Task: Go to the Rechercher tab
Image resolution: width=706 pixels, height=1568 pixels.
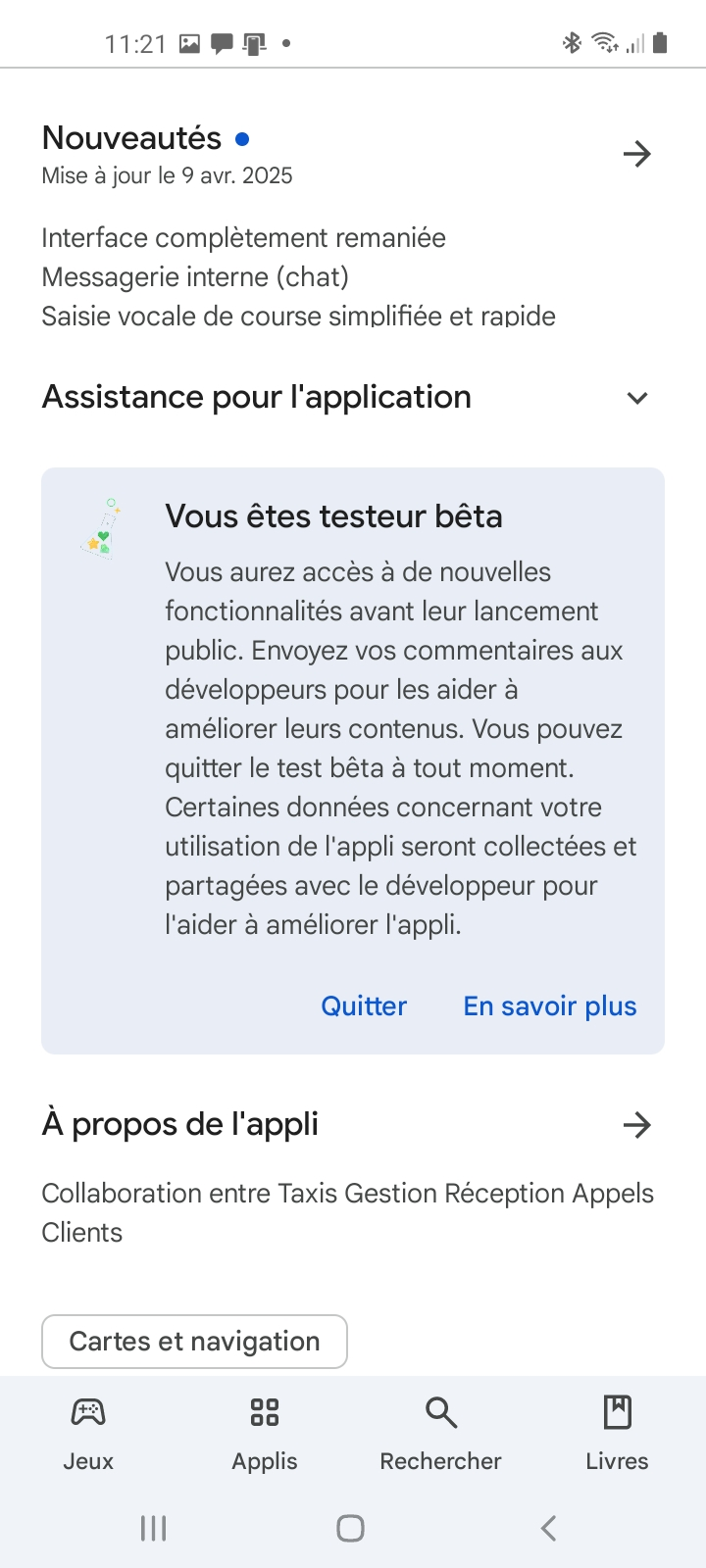Action: coord(441,1434)
